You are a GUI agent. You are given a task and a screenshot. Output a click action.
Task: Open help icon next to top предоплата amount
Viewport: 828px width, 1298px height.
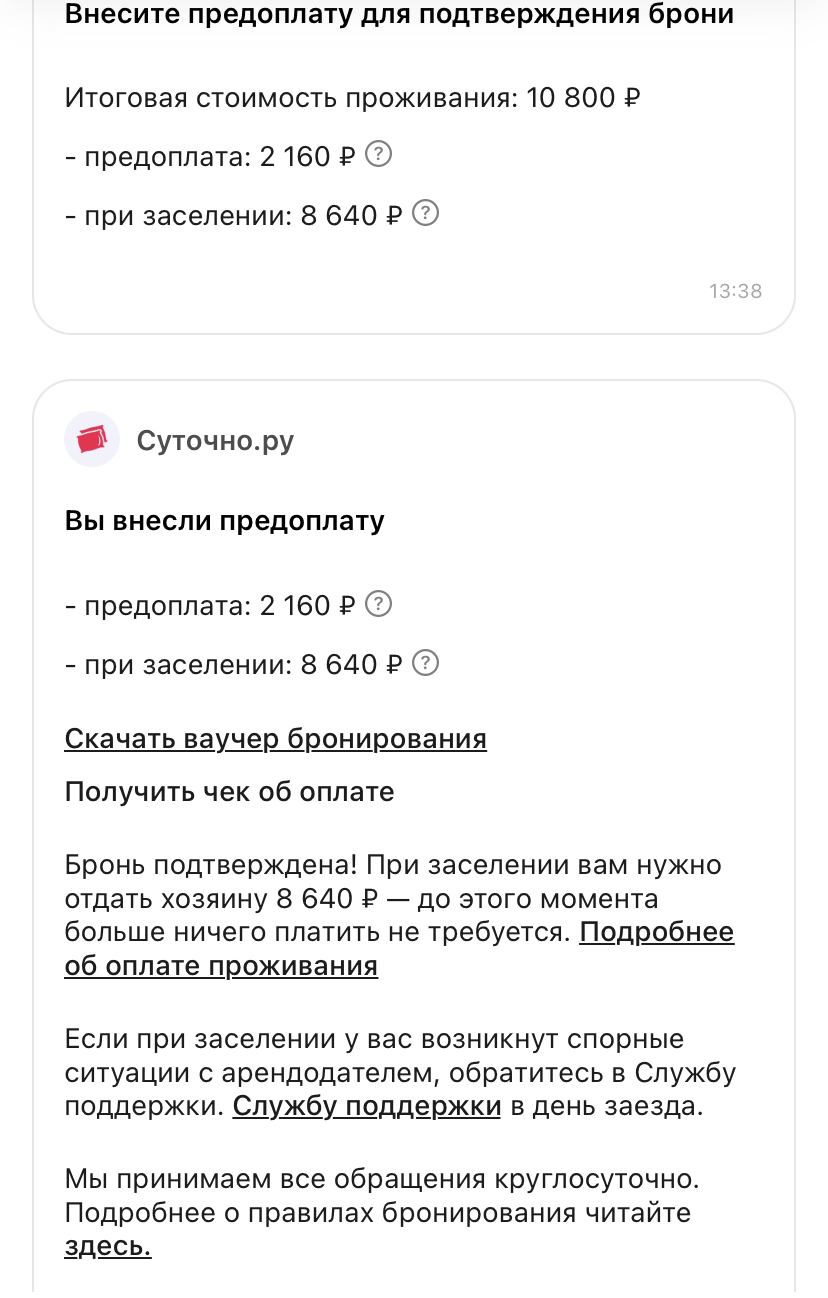[379, 155]
